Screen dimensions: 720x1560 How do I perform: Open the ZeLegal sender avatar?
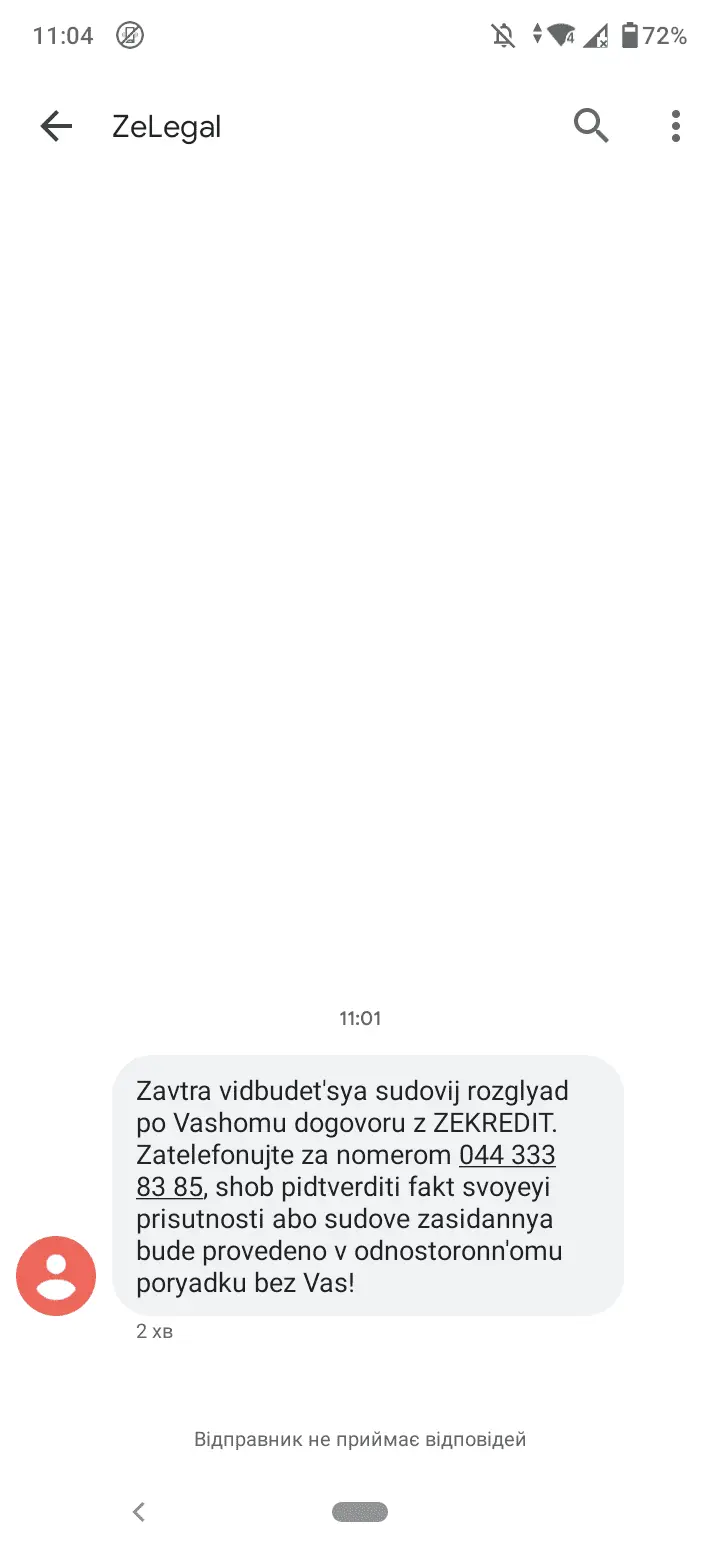(x=56, y=1275)
